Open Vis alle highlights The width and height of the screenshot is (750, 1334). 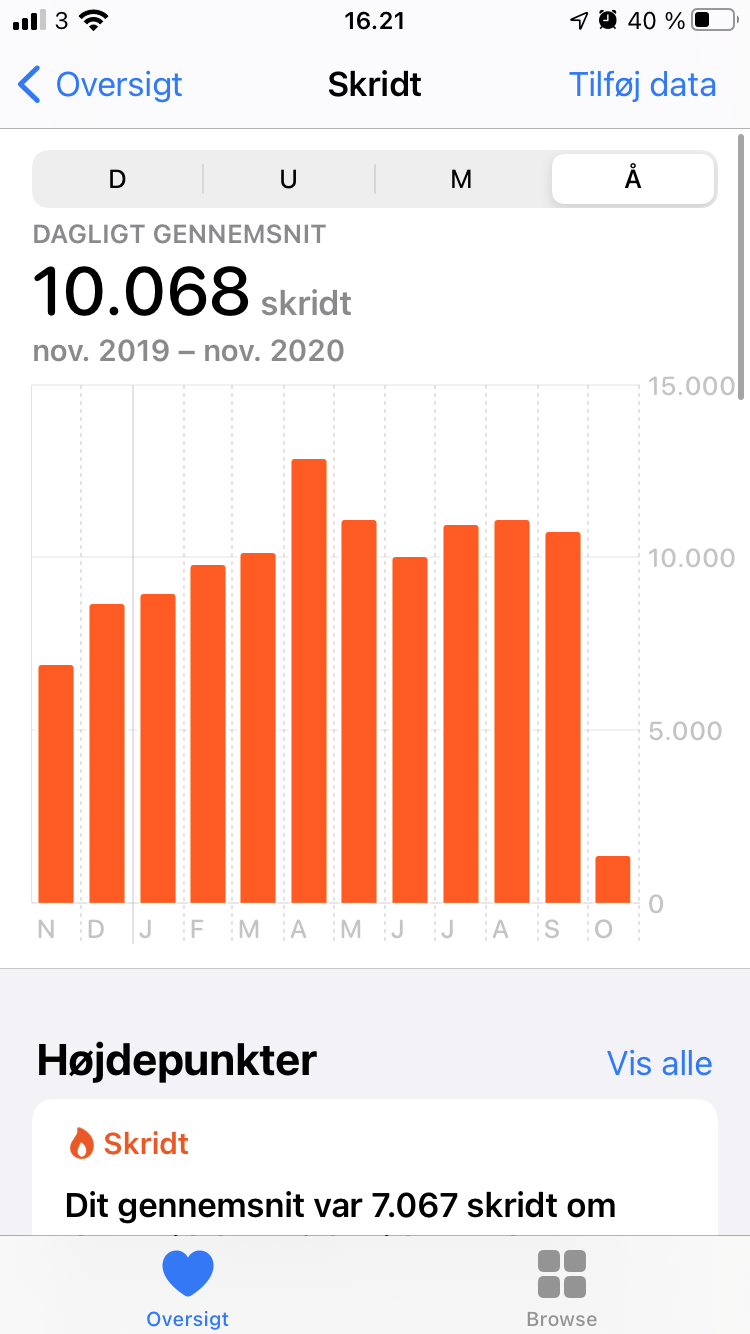(x=659, y=1063)
